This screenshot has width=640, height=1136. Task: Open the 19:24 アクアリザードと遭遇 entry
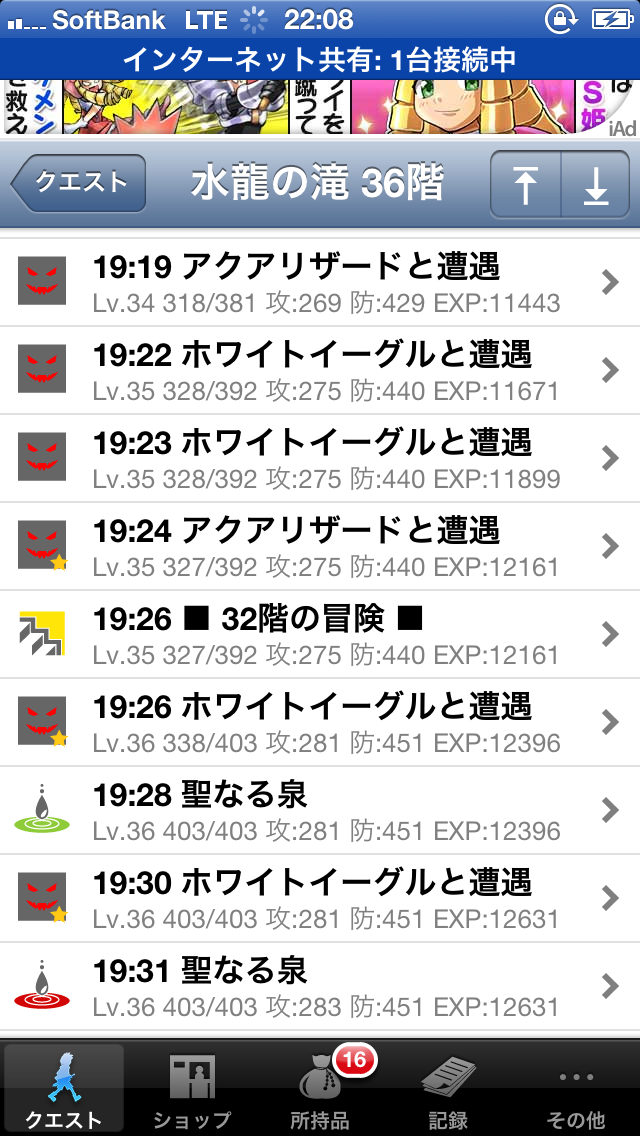point(320,546)
